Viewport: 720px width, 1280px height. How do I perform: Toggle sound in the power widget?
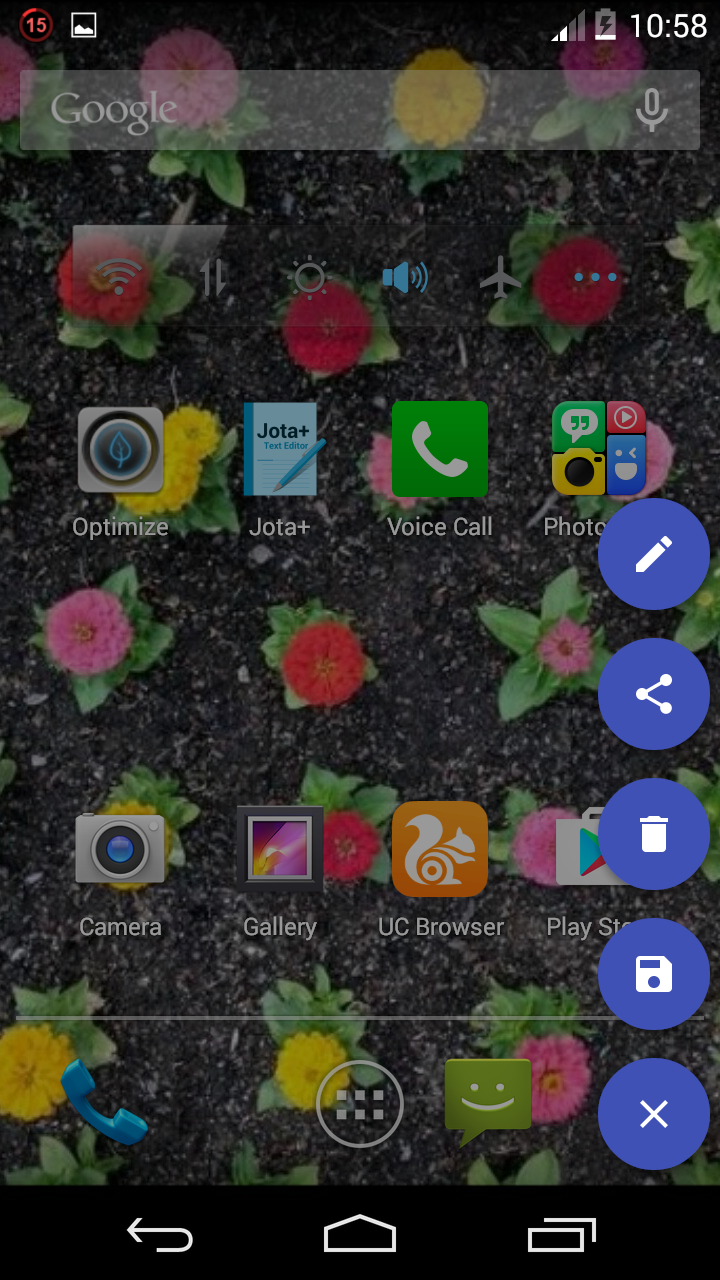click(405, 277)
